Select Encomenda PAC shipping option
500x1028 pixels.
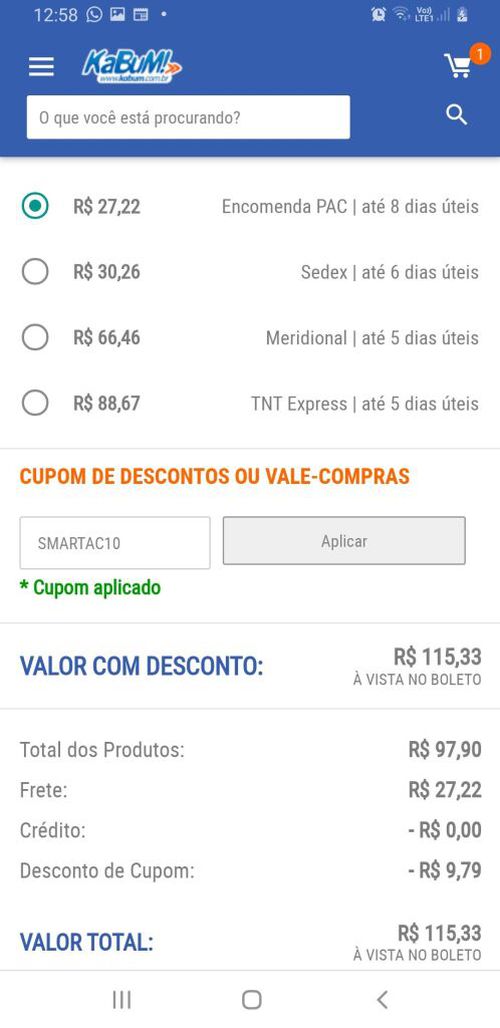(x=35, y=206)
